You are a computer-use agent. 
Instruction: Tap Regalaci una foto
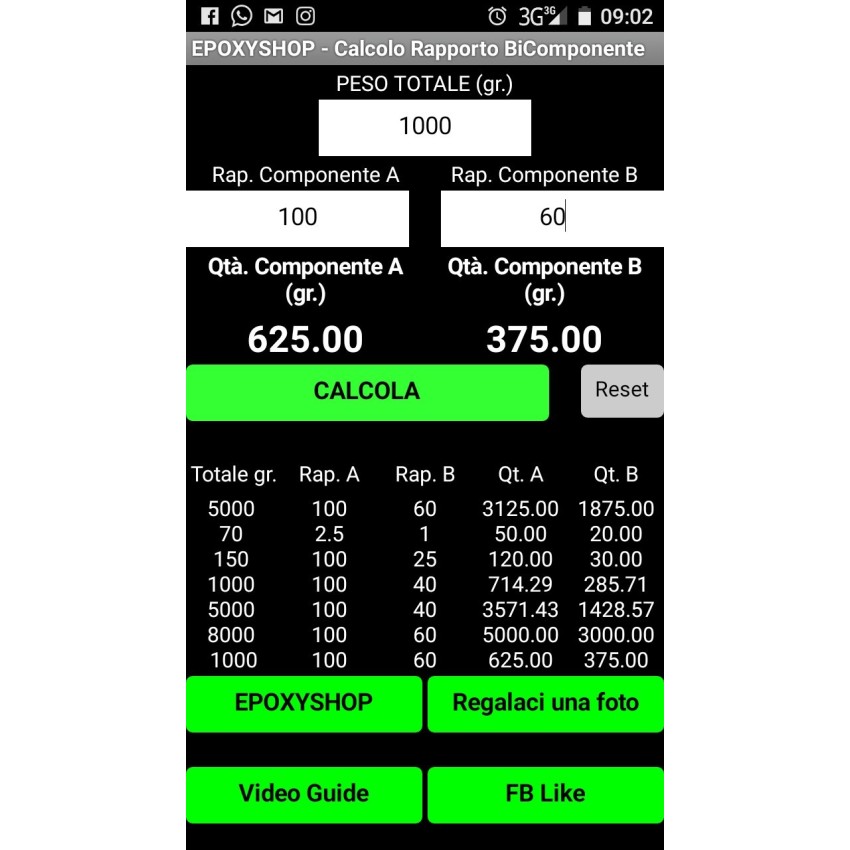(x=545, y=703)
